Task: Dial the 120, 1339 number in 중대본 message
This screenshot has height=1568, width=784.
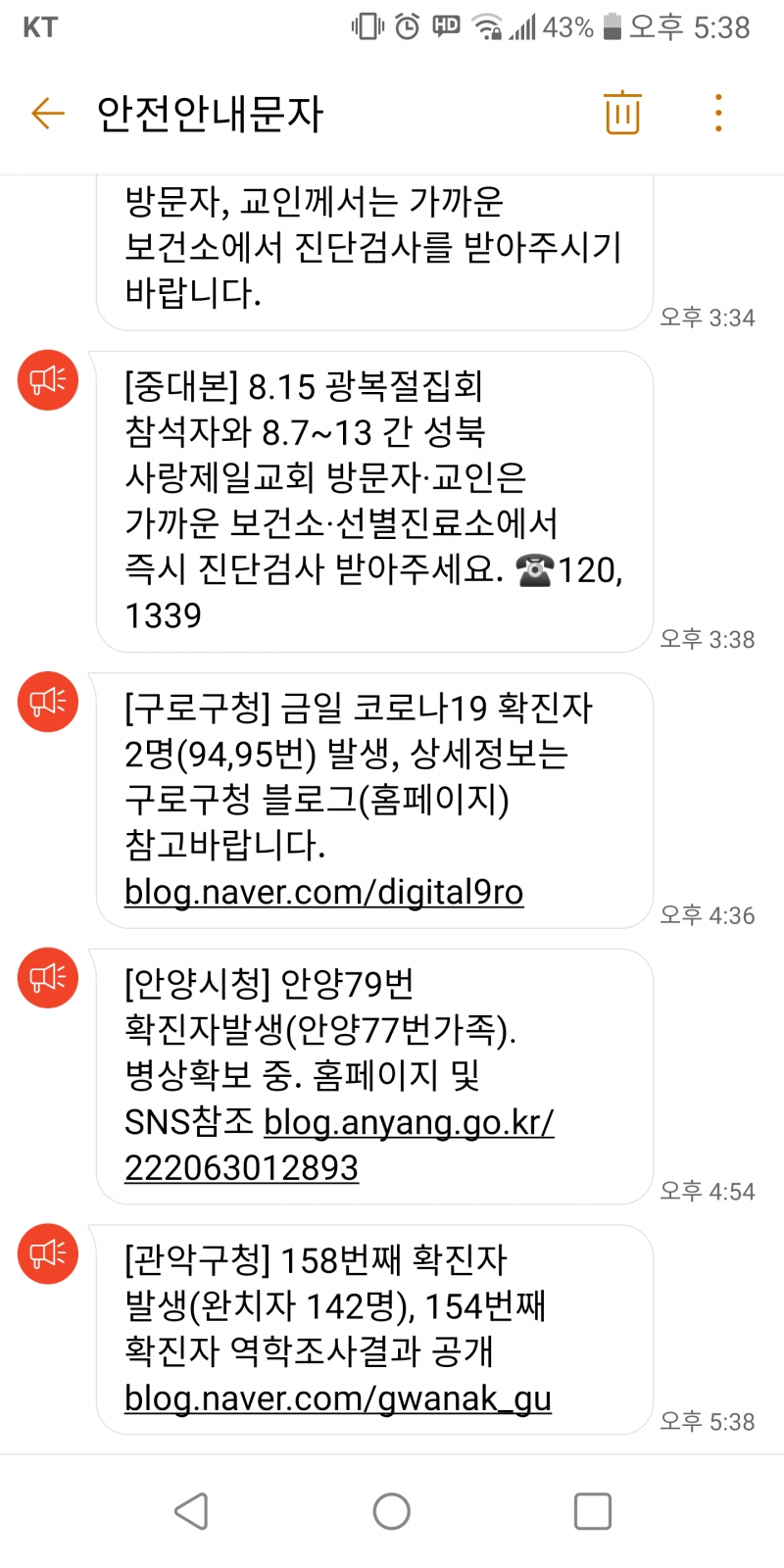Action: 588,570
